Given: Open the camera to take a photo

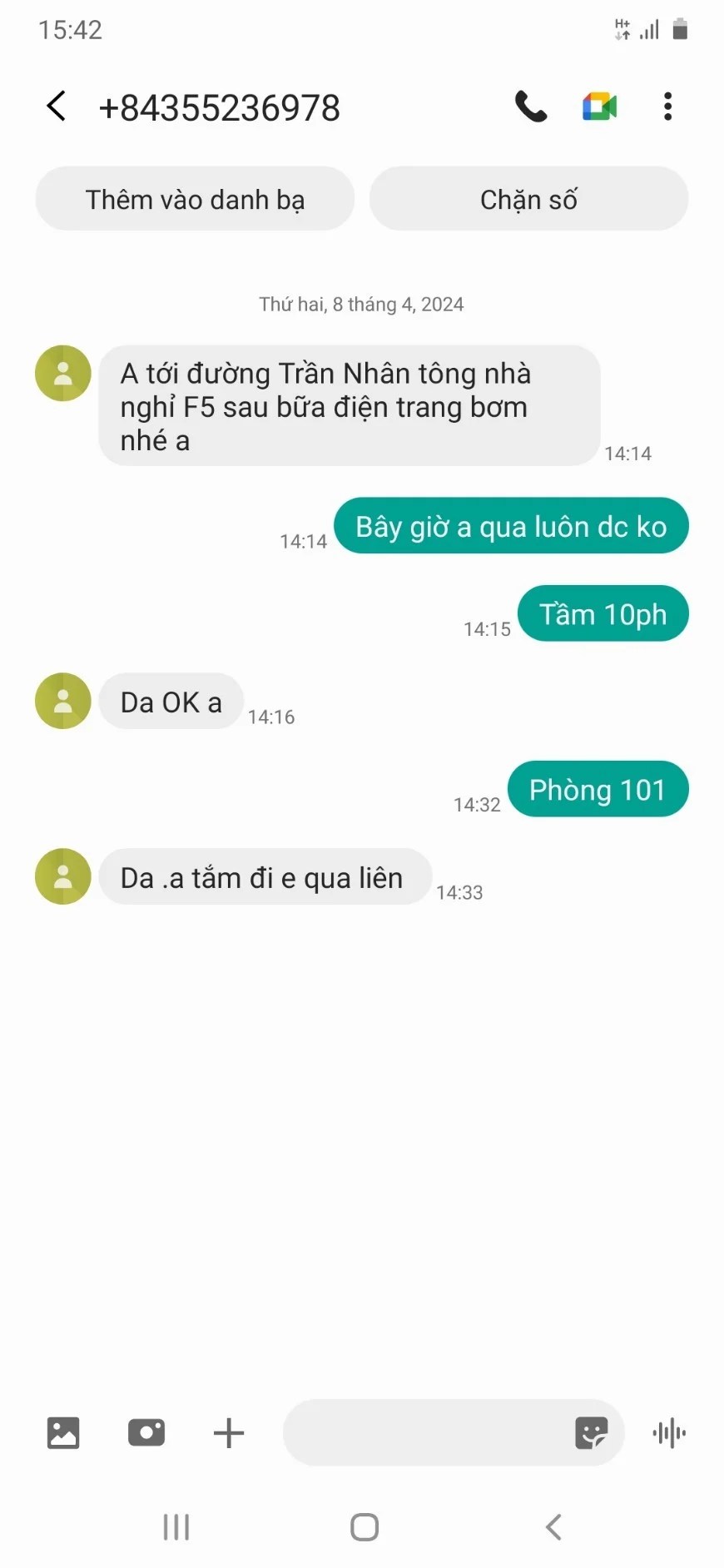Looking at the screenshot, I should click(x=146, y=1433).
